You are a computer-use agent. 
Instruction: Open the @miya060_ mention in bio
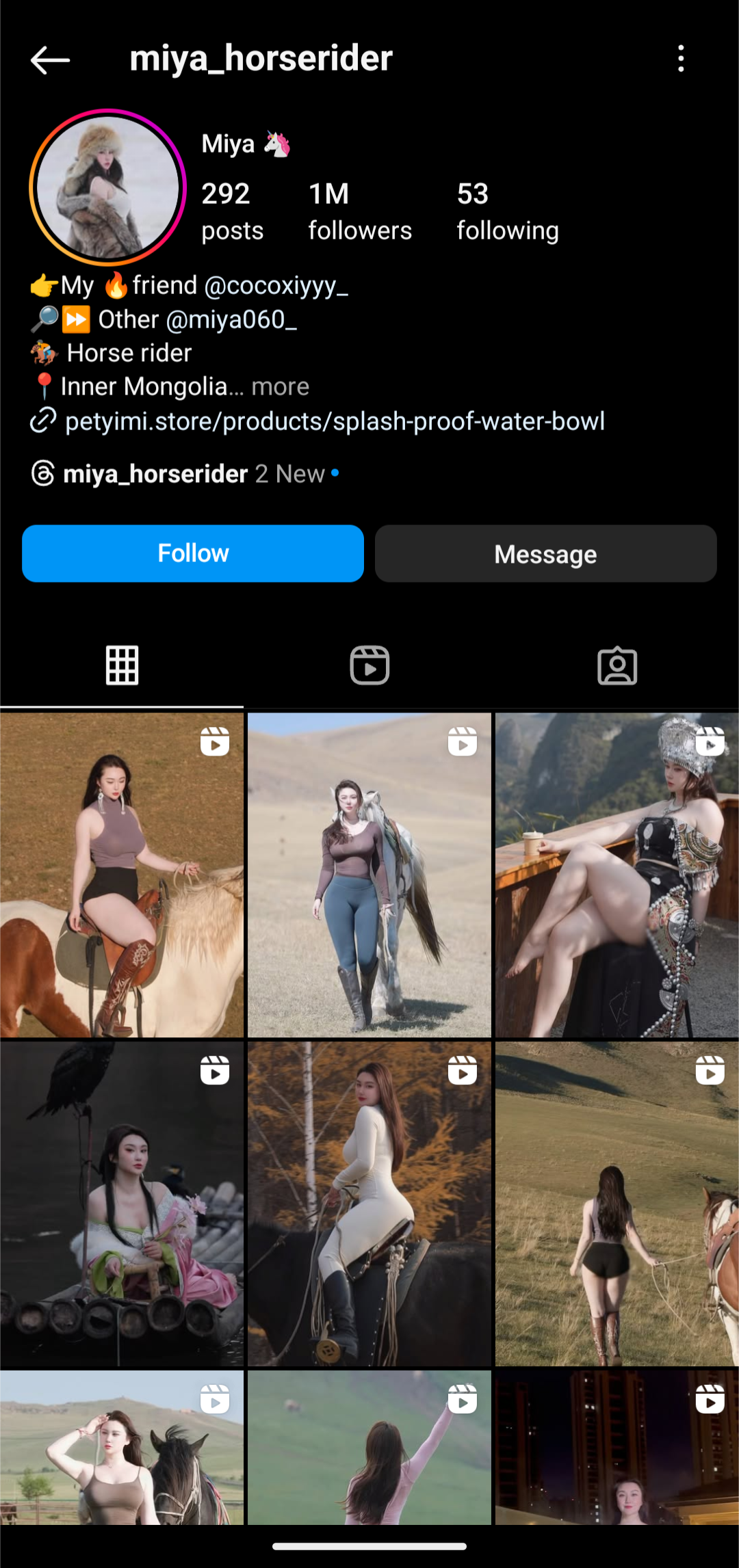[231, 319]
